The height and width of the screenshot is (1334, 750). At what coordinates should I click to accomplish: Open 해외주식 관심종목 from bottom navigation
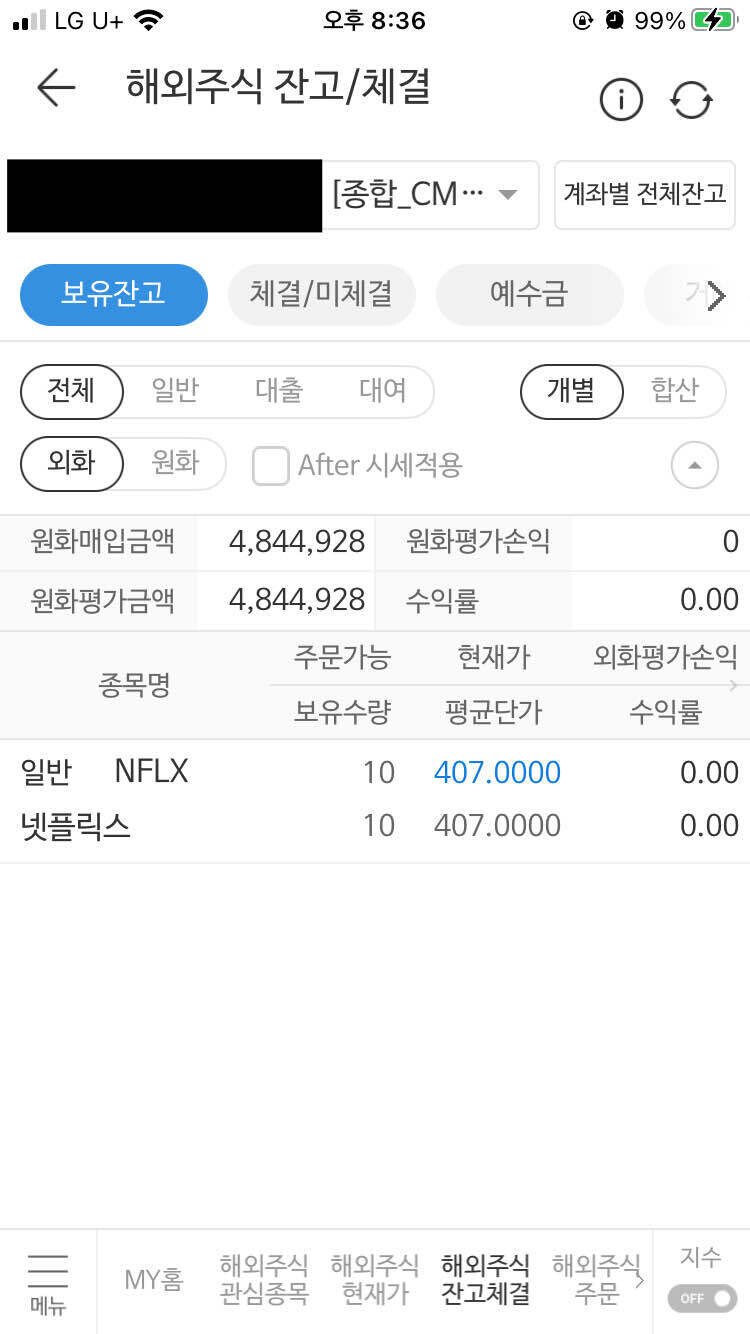click(262, 1281)
